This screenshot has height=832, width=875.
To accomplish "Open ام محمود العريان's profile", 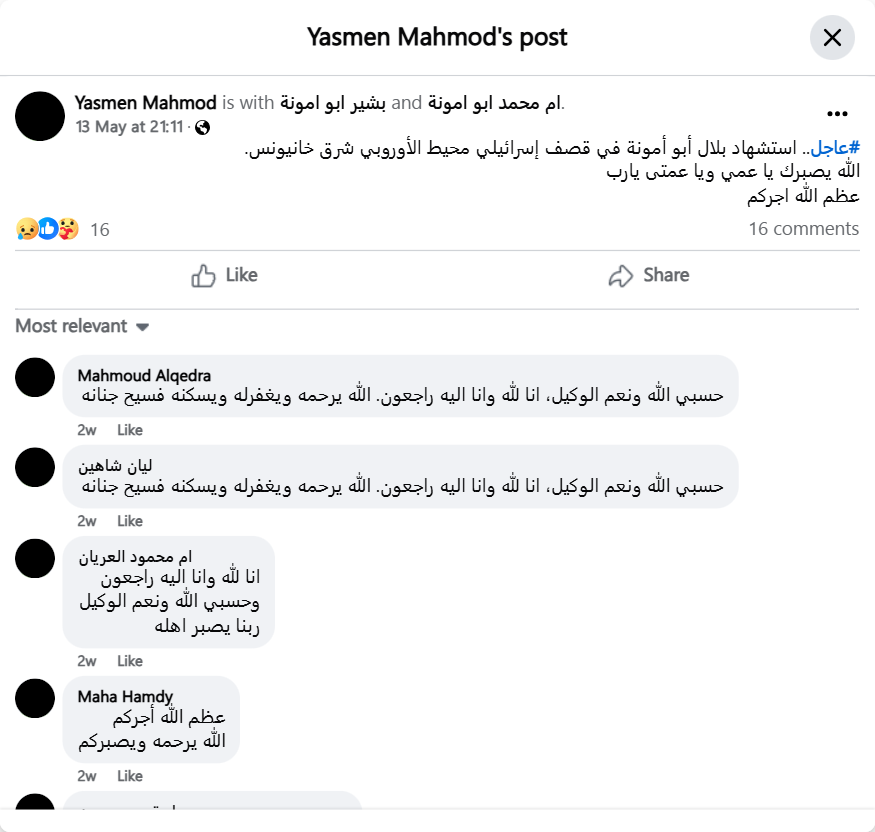I will point(135,556).
